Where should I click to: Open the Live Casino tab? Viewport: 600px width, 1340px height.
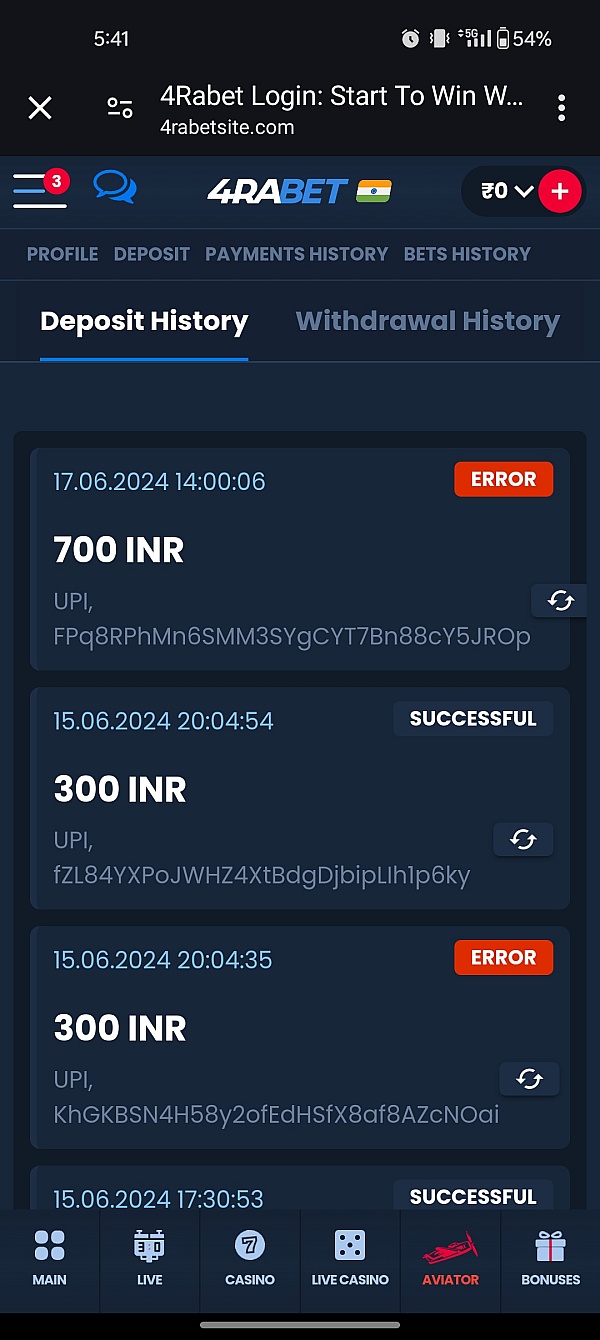tap(350, 1258)
